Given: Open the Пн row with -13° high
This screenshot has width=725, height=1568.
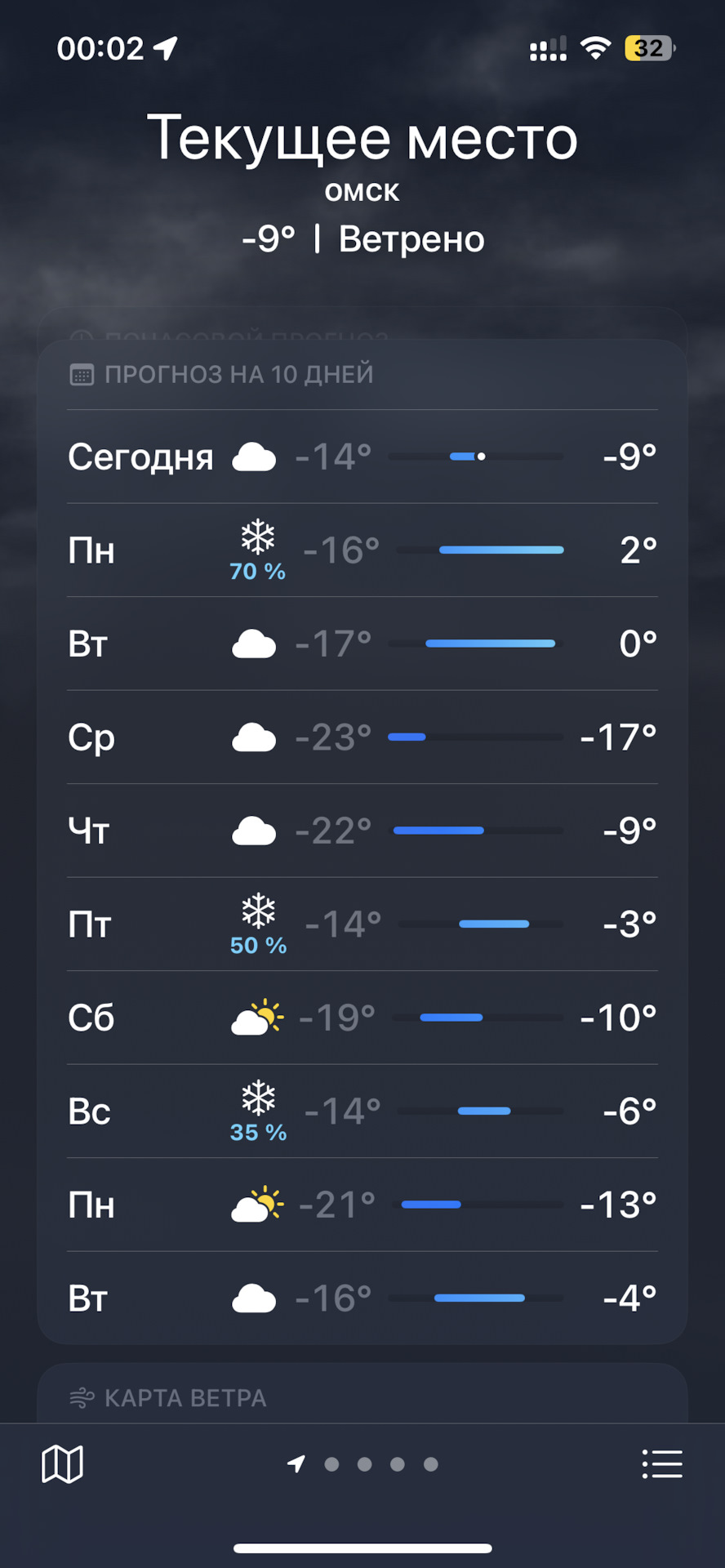Looking at the screenshot, I should 362,1205.
